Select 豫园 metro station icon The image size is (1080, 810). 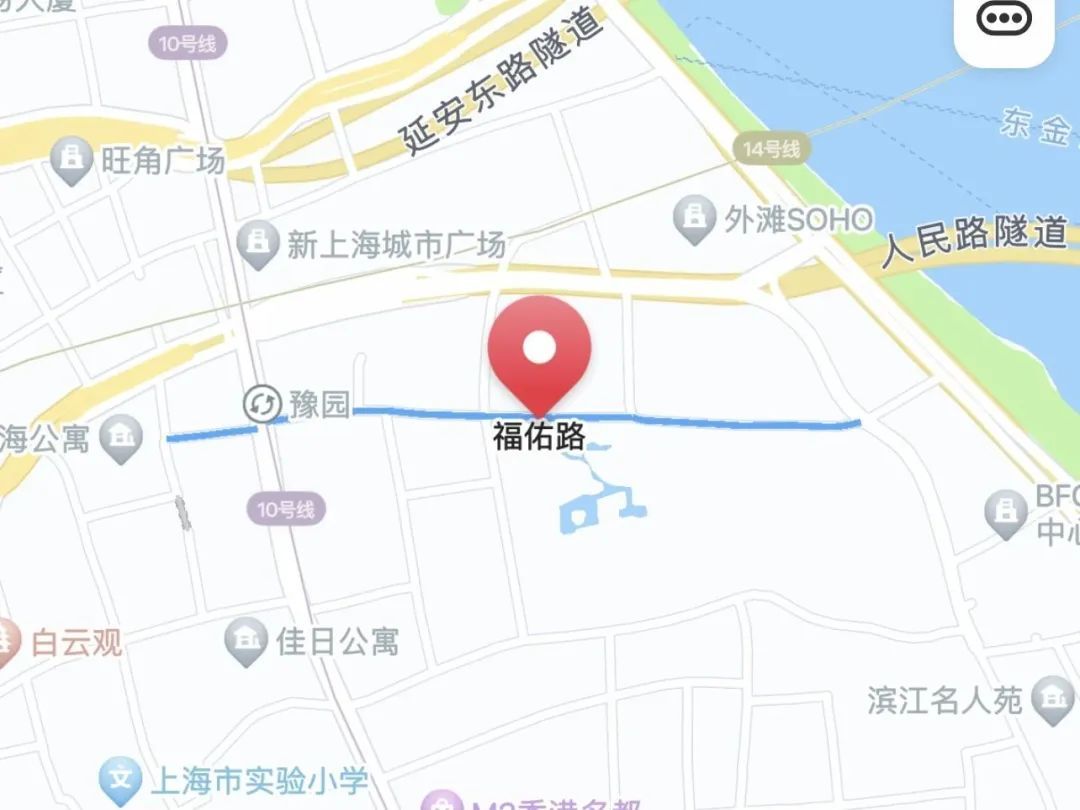click(x=262, y=404)
